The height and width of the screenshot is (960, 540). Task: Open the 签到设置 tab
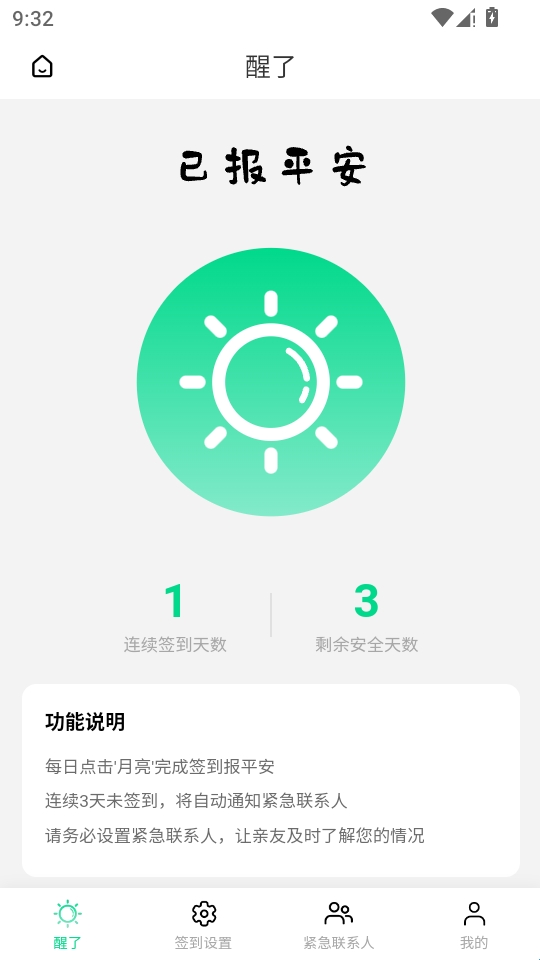pos(203,924)
